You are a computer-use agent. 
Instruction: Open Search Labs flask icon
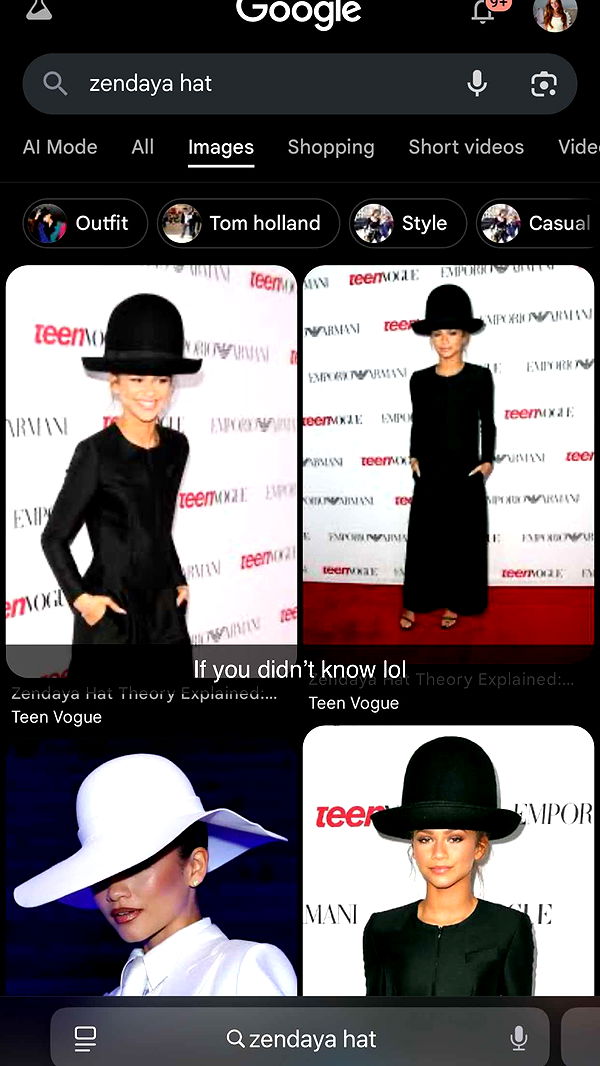pyautogui.click(x=38, y=10)
